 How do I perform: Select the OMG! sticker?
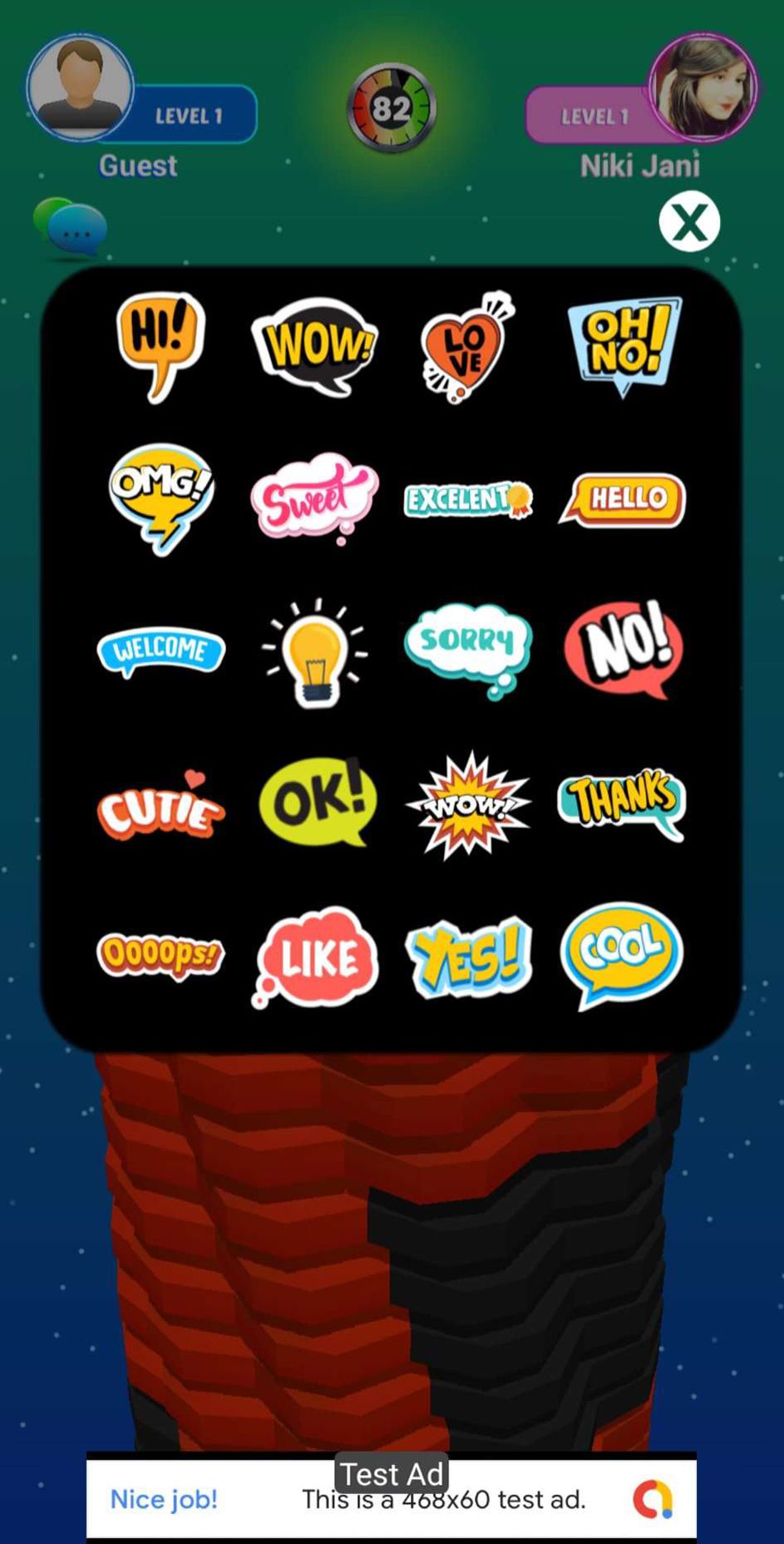coord(161,495)
